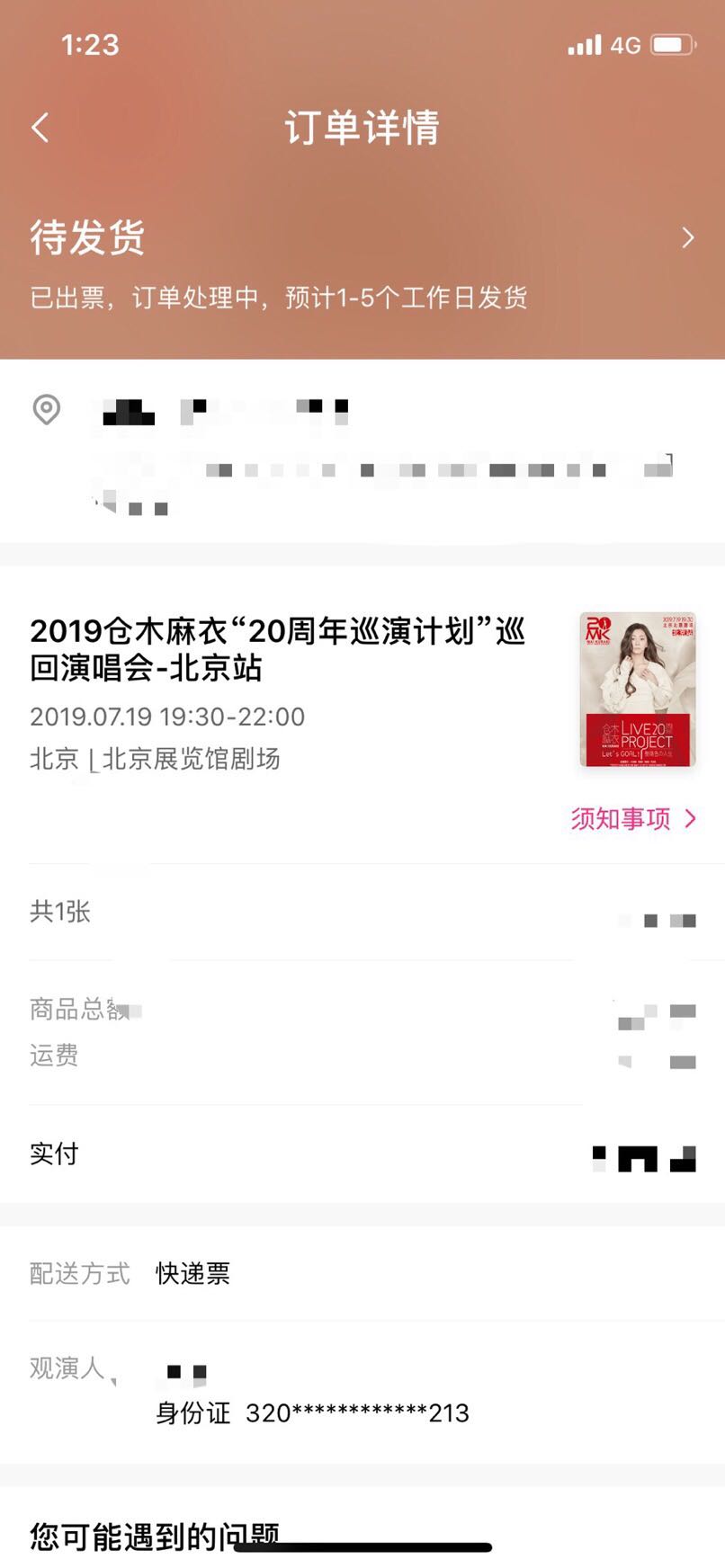Screen dimensions: 725x1568
Task: Open the 仓木麻衣 concert poster thumbnail
Action: point(638,690)
